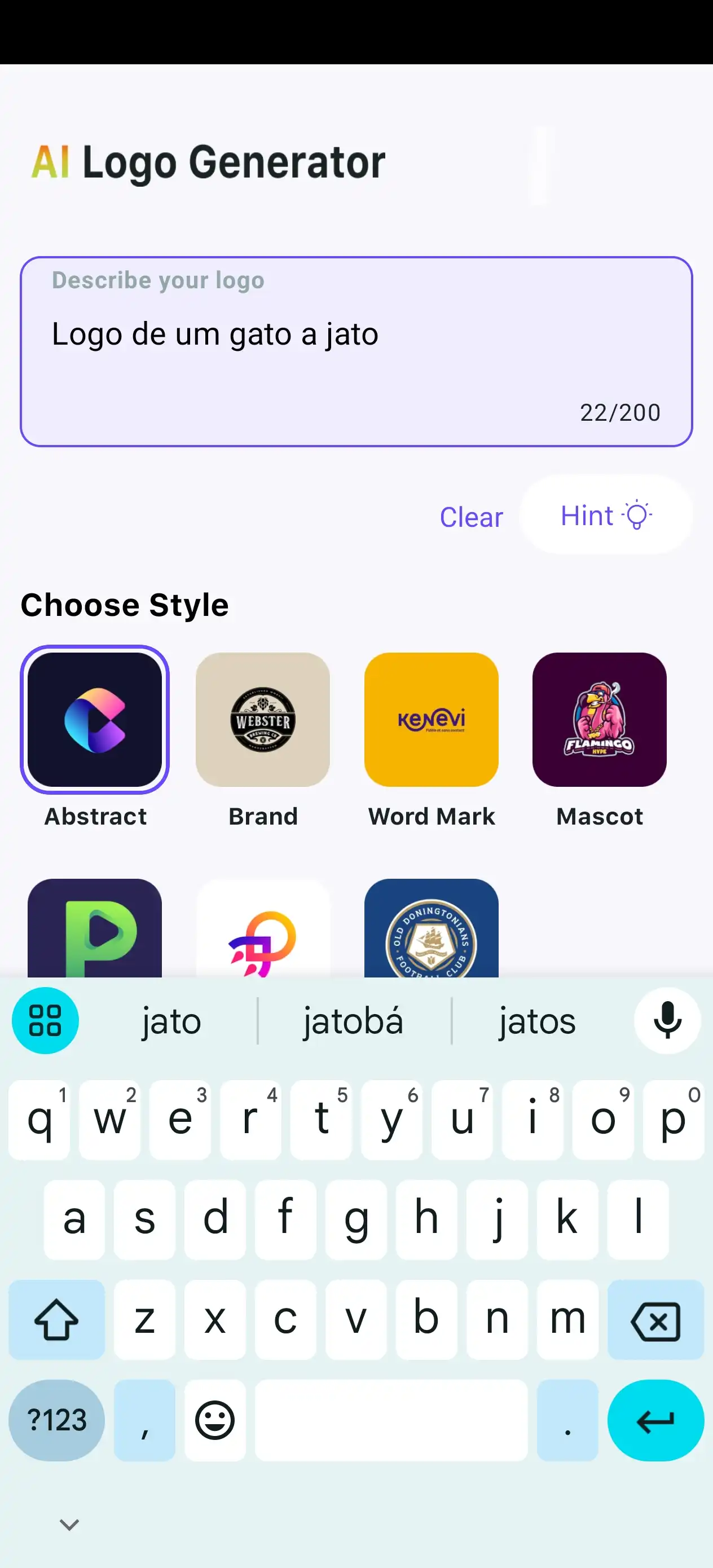Clear the logo description text
Screen dimensions: 713x1568
point(470,517)
